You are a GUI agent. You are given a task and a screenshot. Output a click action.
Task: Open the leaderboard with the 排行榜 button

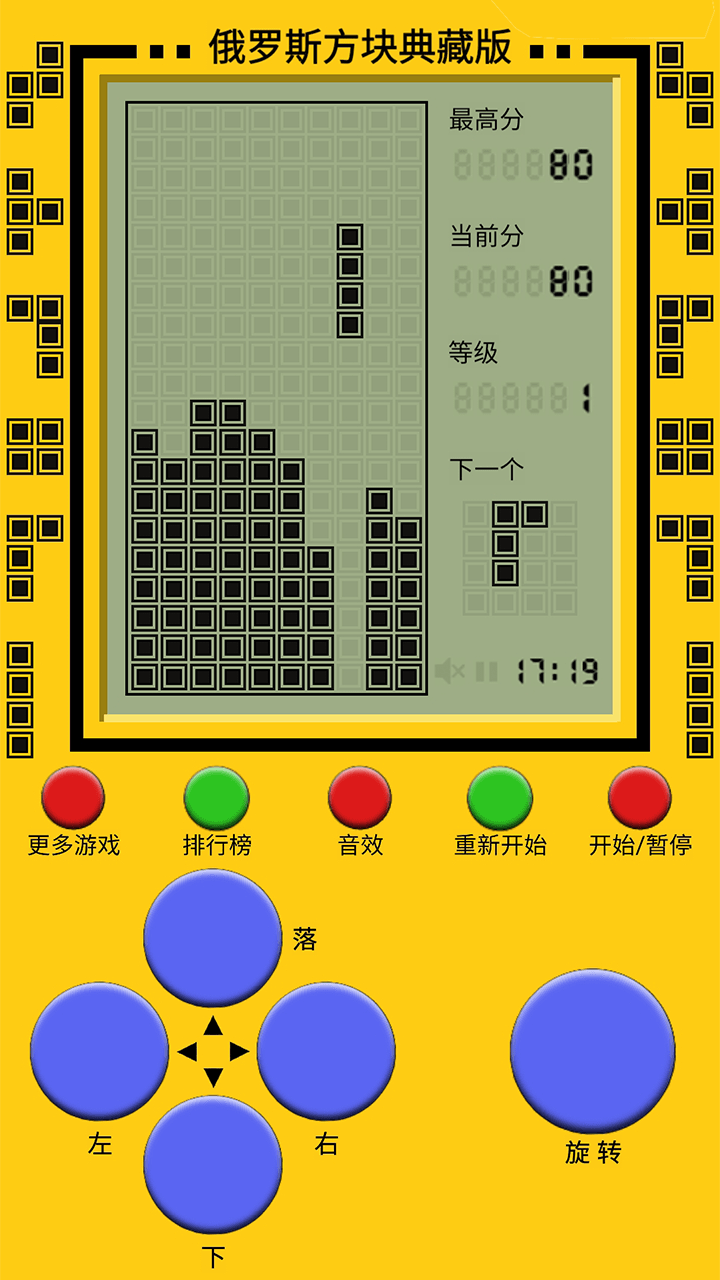pos(216,798)
